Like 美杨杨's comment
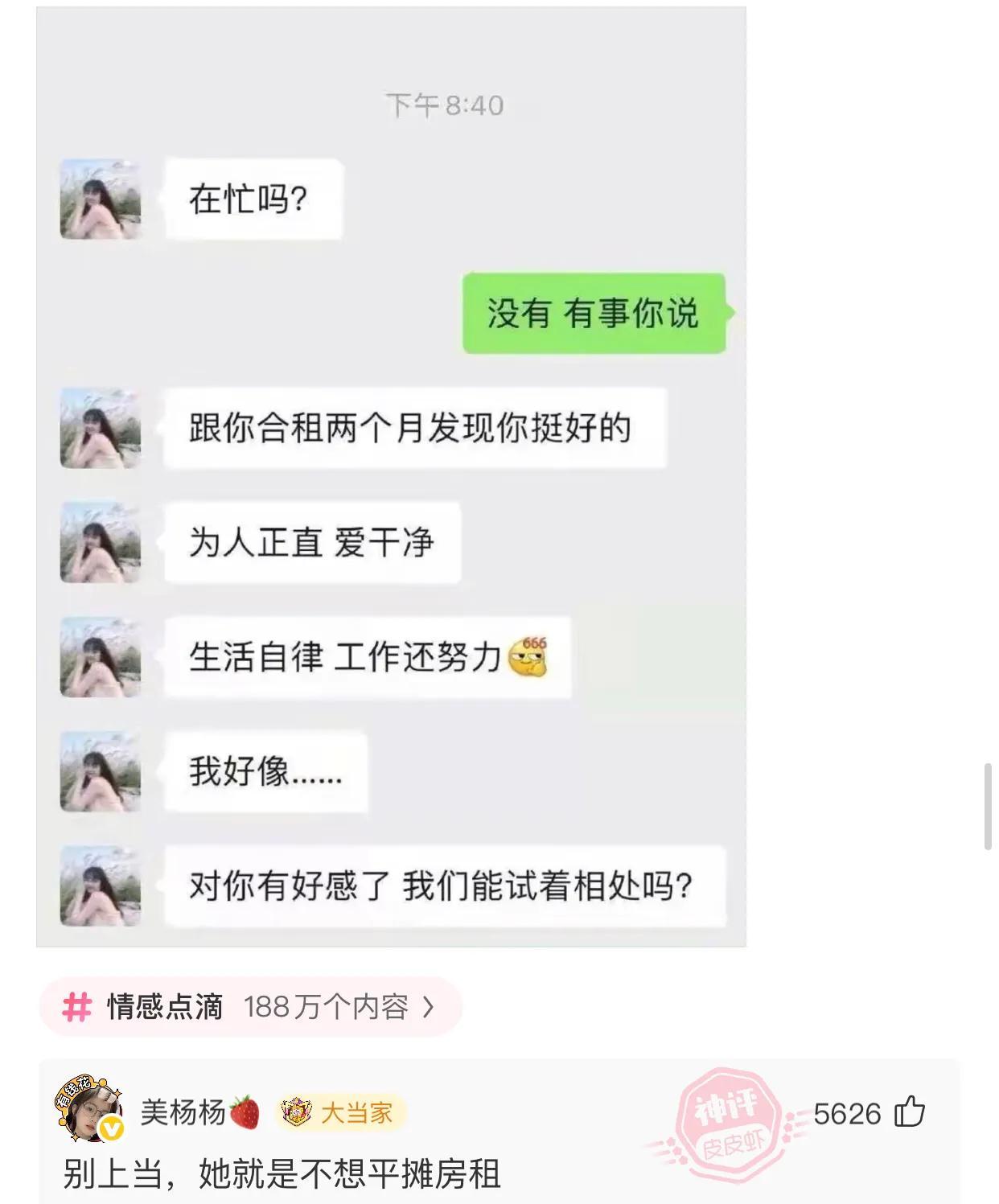The image size is (999, 1204). (x=910, y=1112)
